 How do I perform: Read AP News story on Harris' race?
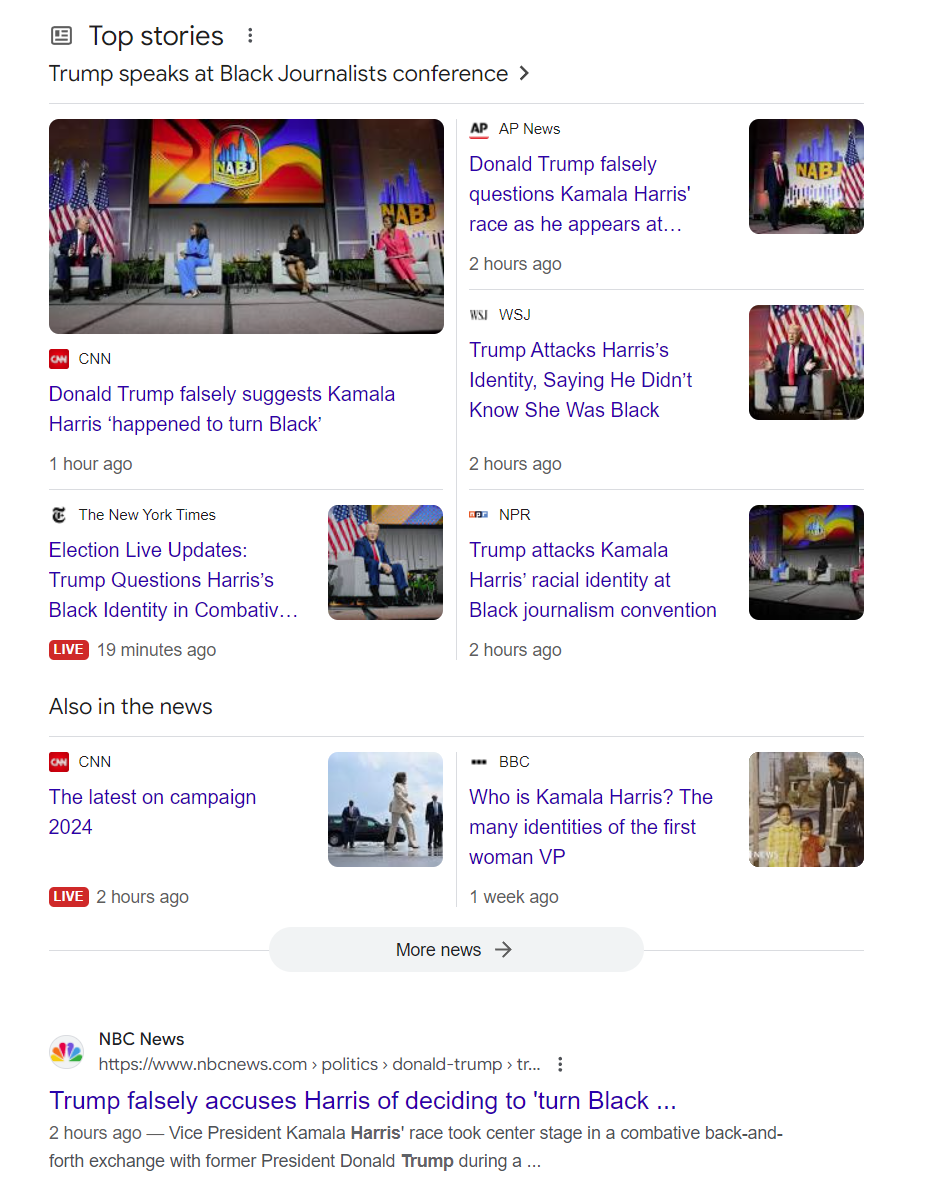[x=580, y=194]
